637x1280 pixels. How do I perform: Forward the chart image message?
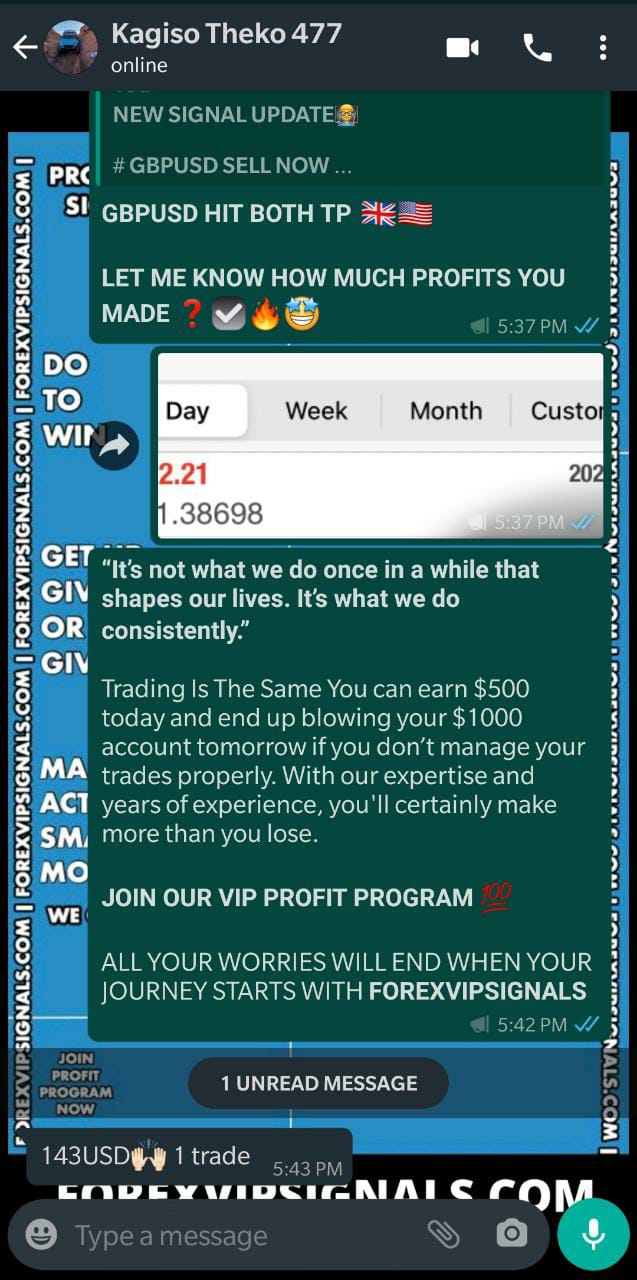coord(114,446)
